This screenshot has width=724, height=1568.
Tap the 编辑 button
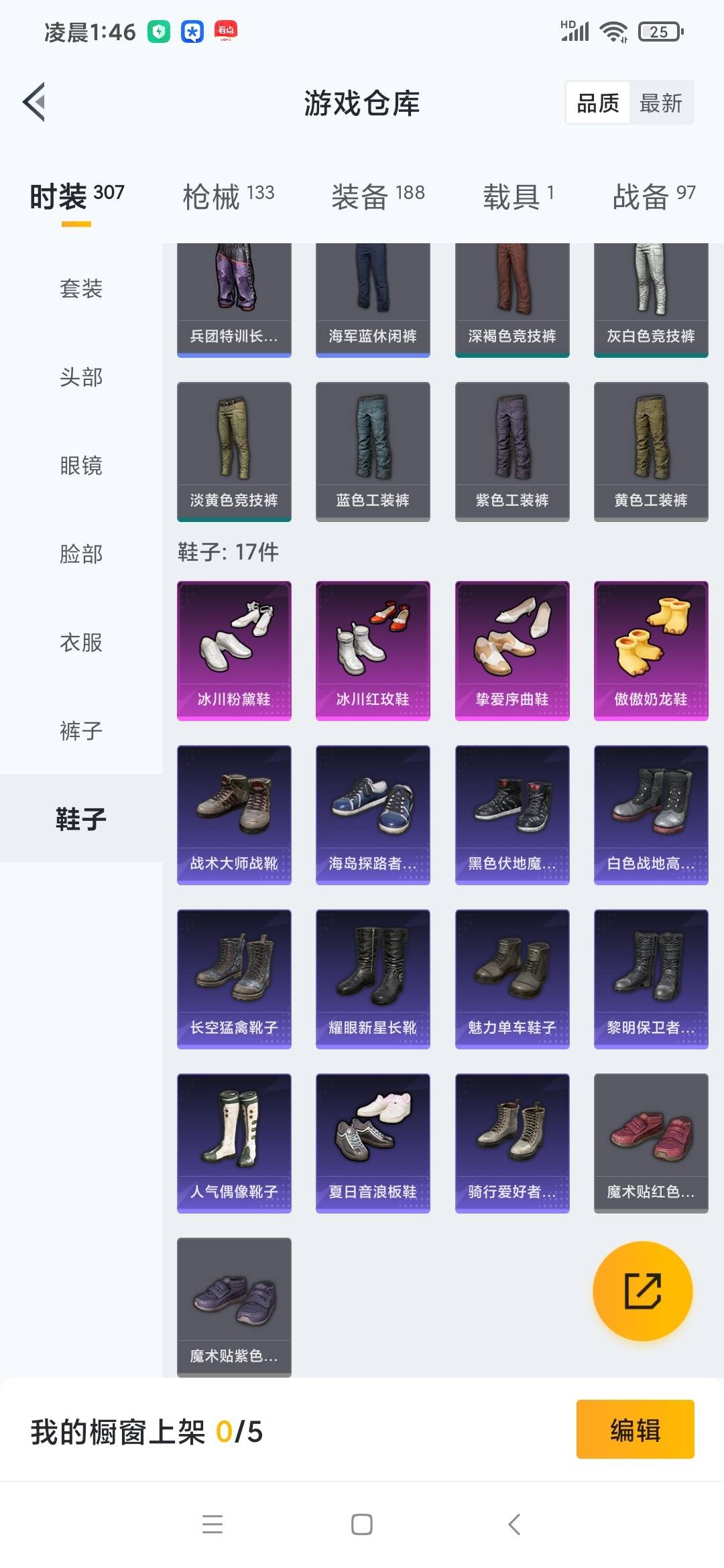pyautogui.click(x=636, y=1429)
